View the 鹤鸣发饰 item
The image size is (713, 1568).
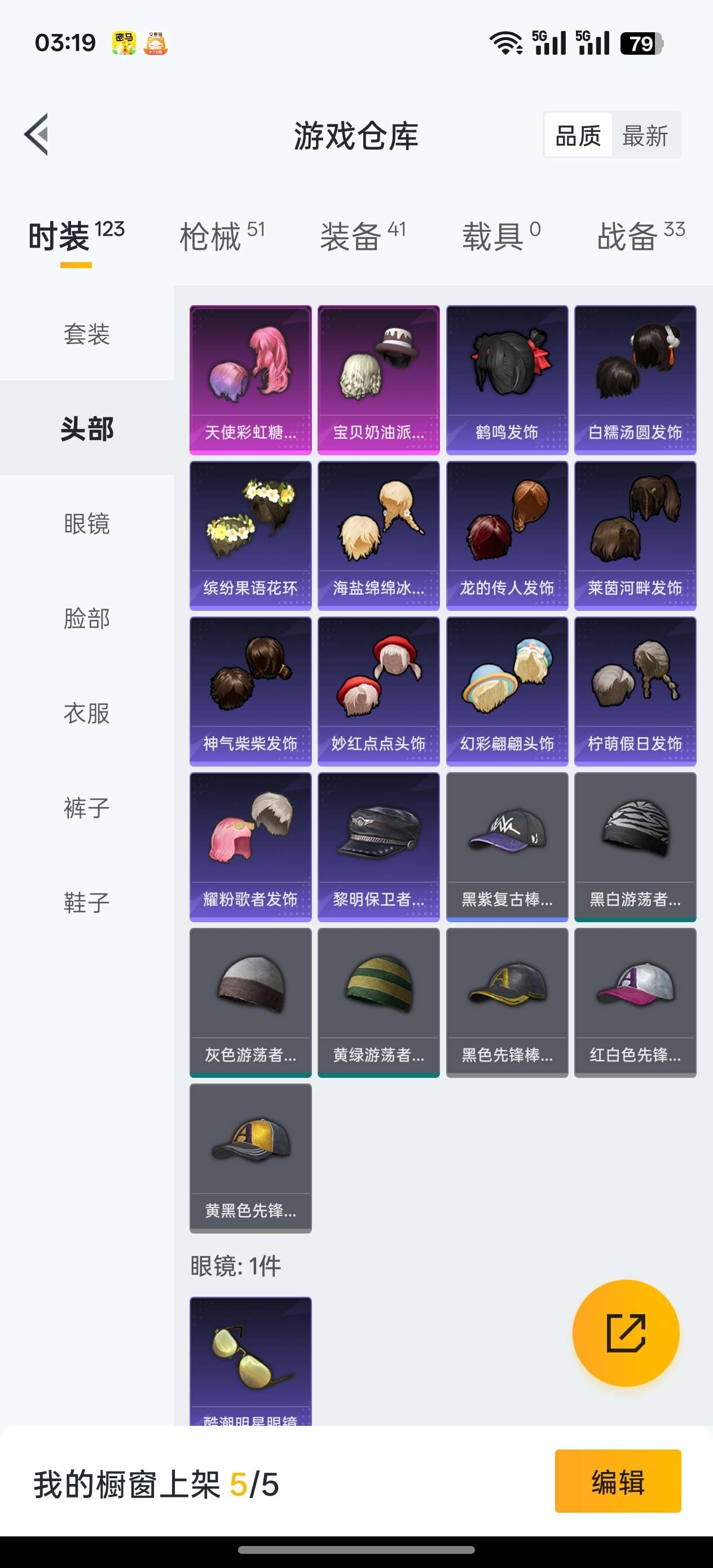click(507, 380)
